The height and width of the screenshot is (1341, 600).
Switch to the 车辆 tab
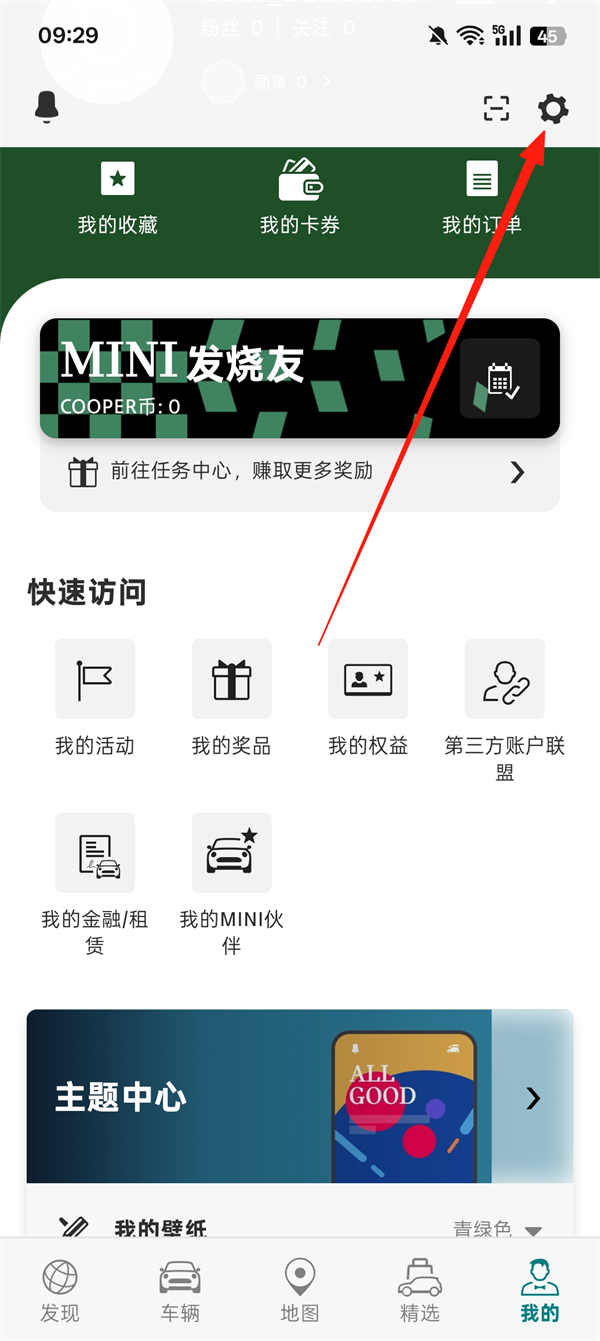coord(180,1291)
